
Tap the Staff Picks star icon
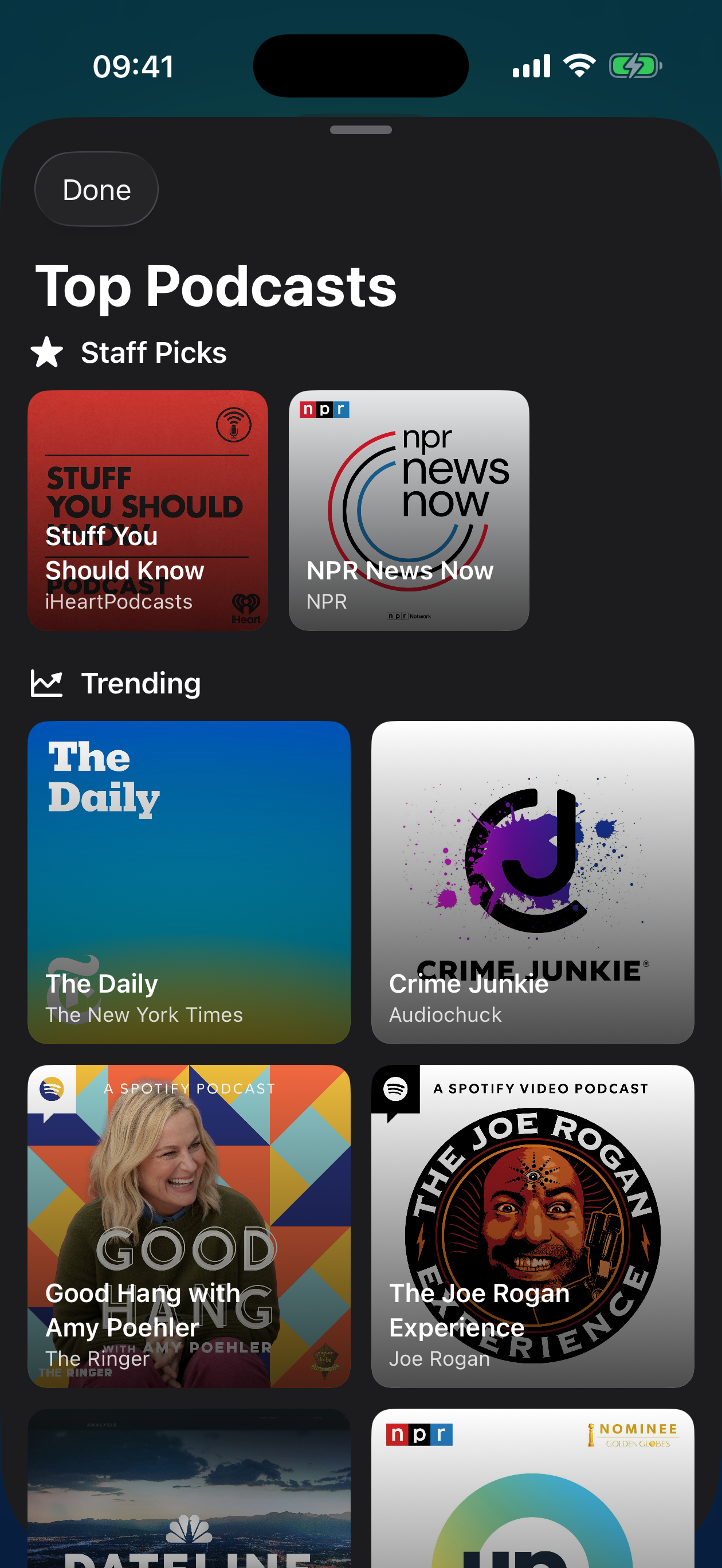(47, 353)
